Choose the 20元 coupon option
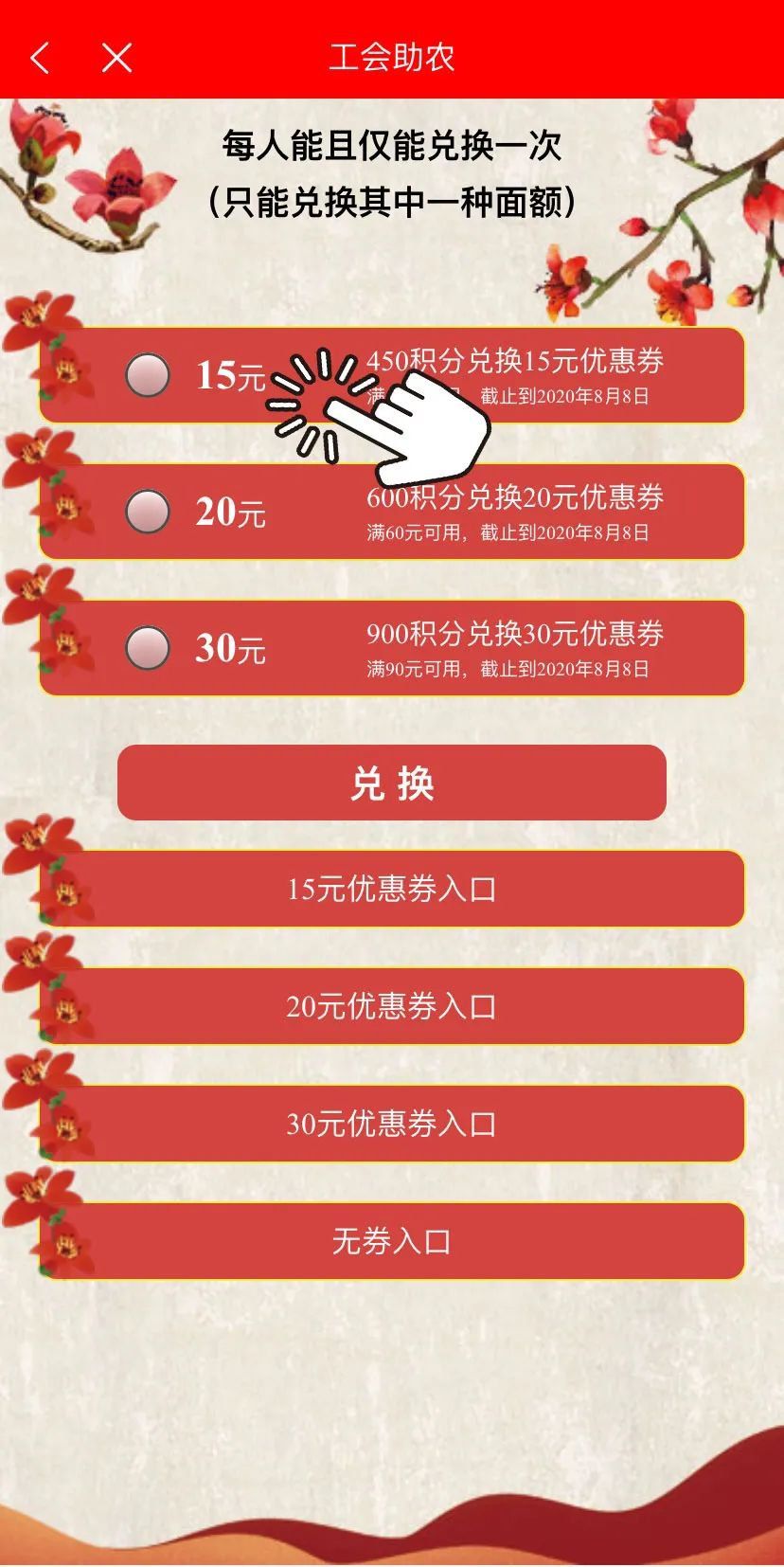This screenshot has height=1567, width=784. tap(148, 512)
